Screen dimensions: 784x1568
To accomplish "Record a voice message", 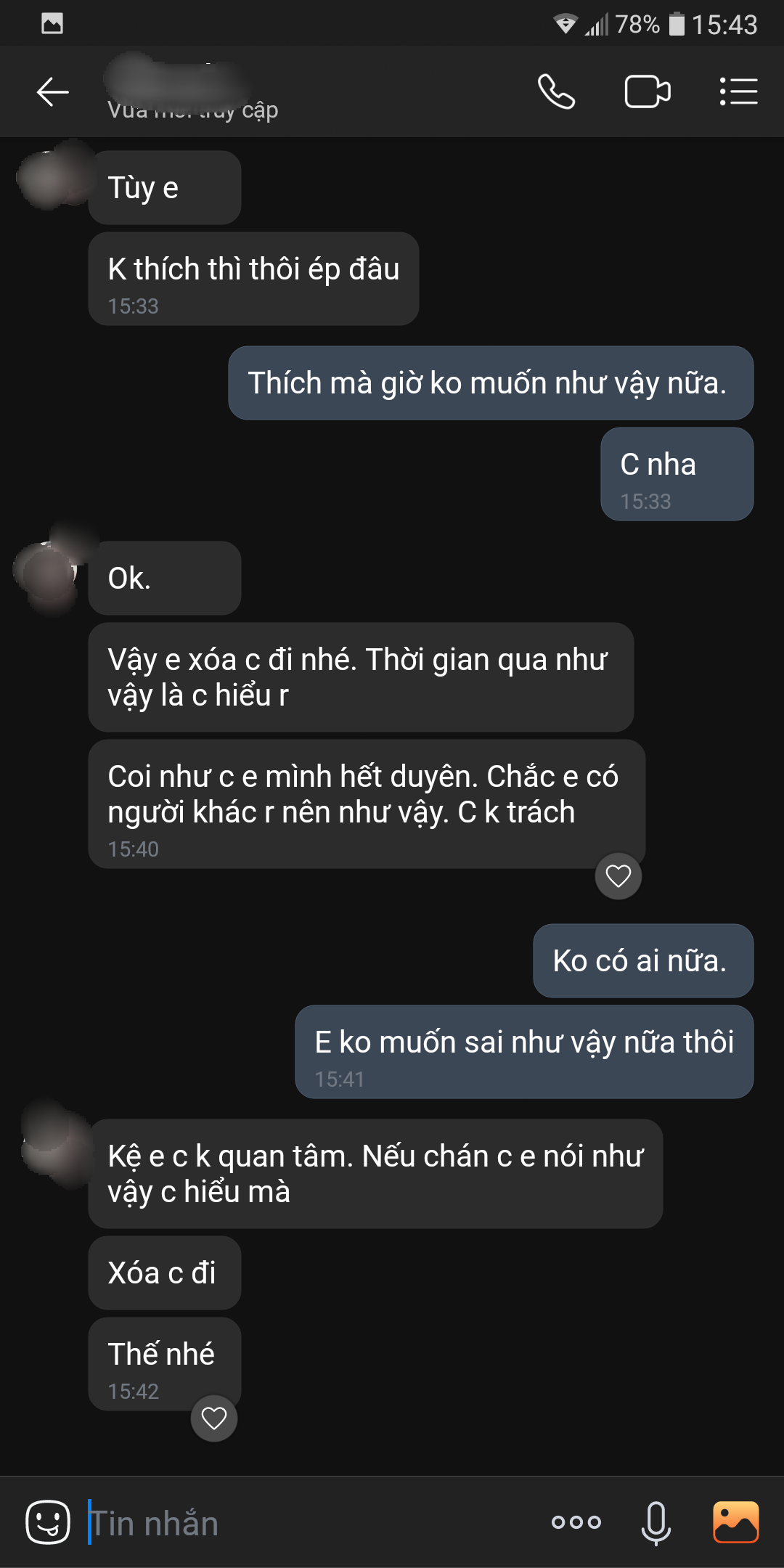I will coord(656,1522).
